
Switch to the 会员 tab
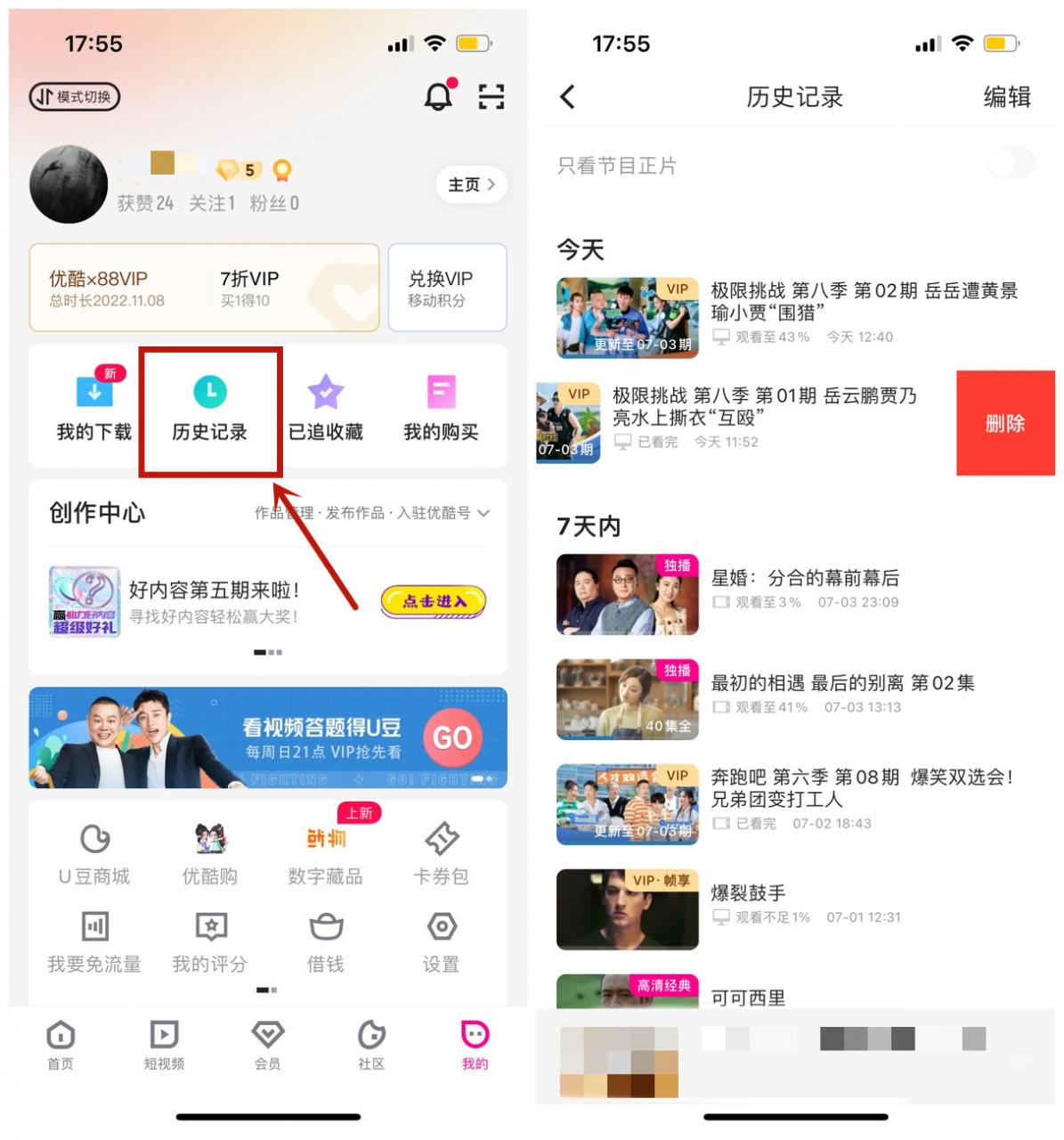point(268,1045)
